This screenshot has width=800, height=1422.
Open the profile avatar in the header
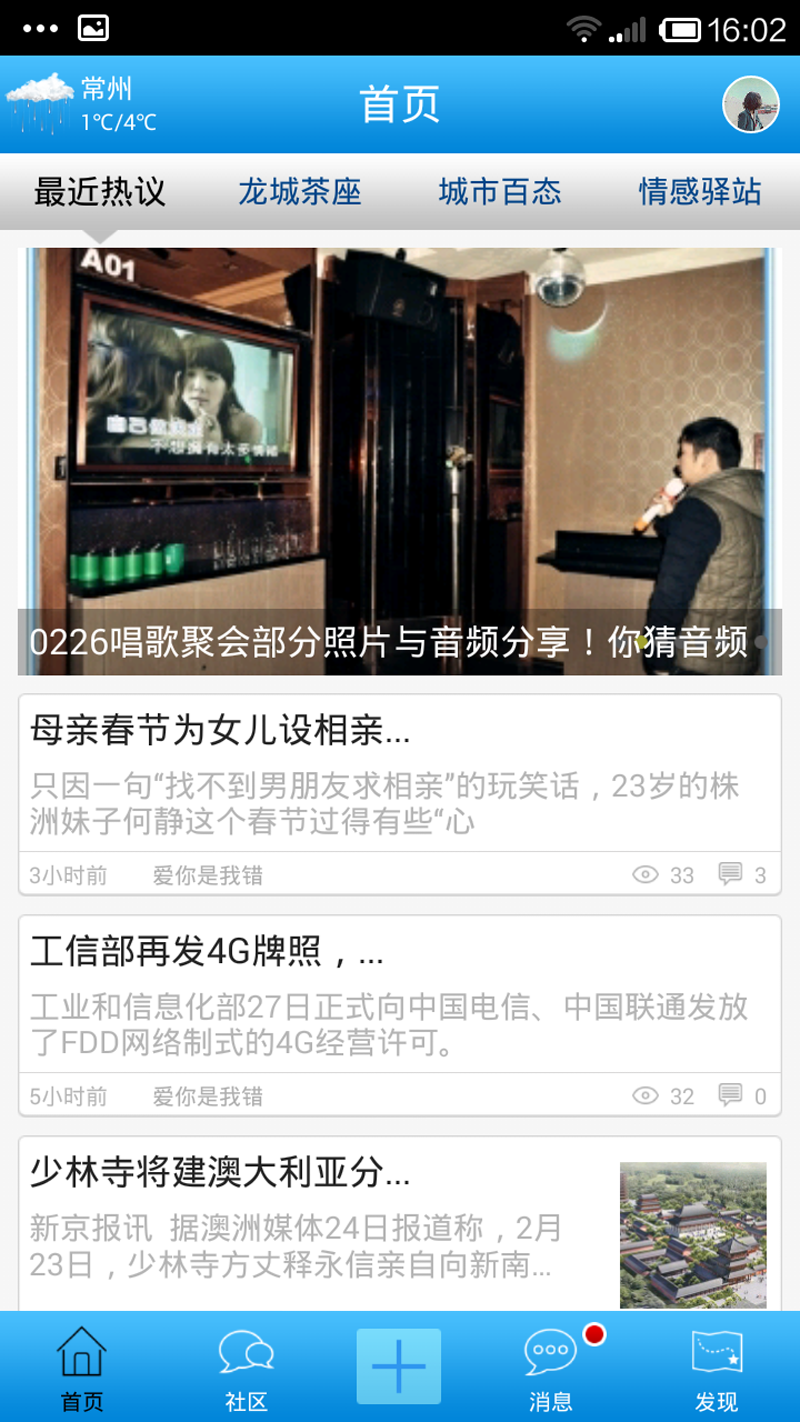point(750,104)
